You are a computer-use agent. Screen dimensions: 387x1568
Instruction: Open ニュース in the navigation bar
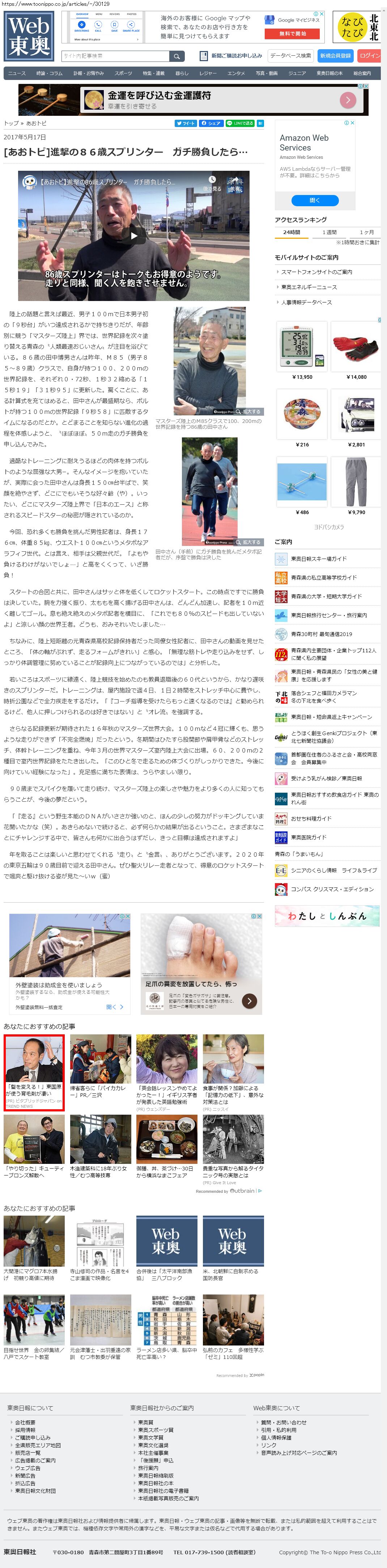click(x=17, y=73)
